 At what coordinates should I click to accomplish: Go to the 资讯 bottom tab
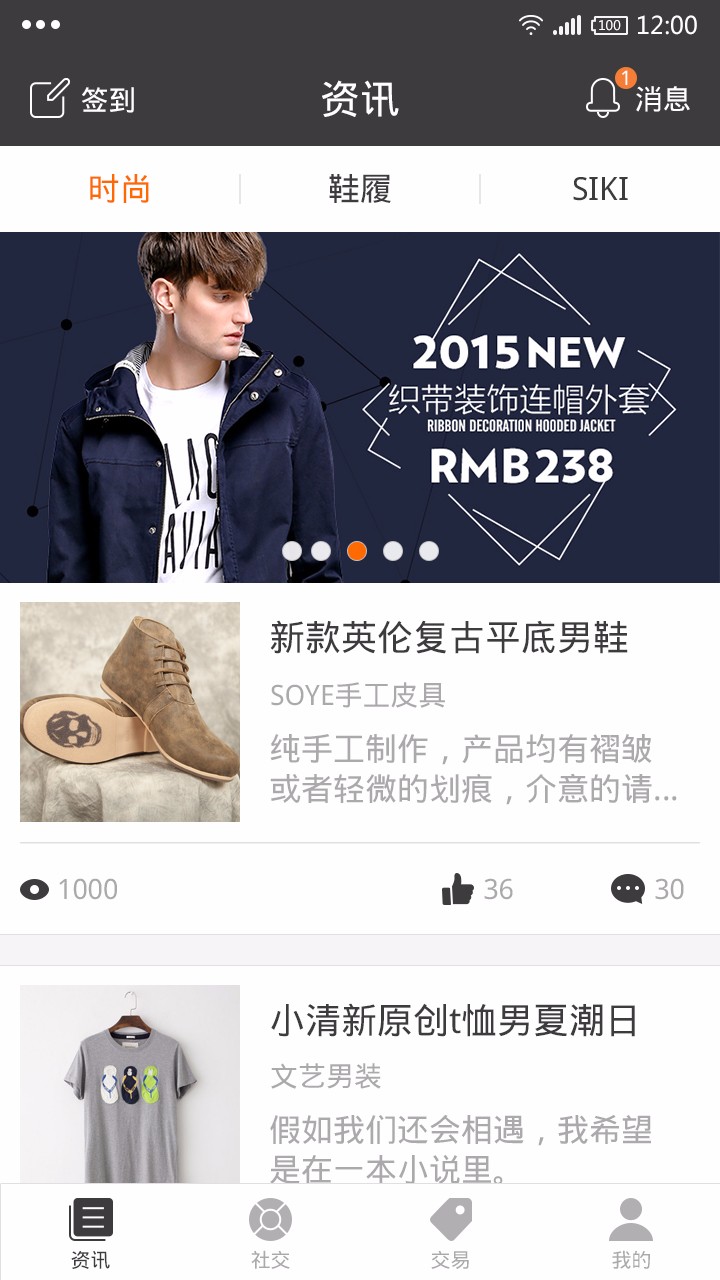tap(90, 1234)
